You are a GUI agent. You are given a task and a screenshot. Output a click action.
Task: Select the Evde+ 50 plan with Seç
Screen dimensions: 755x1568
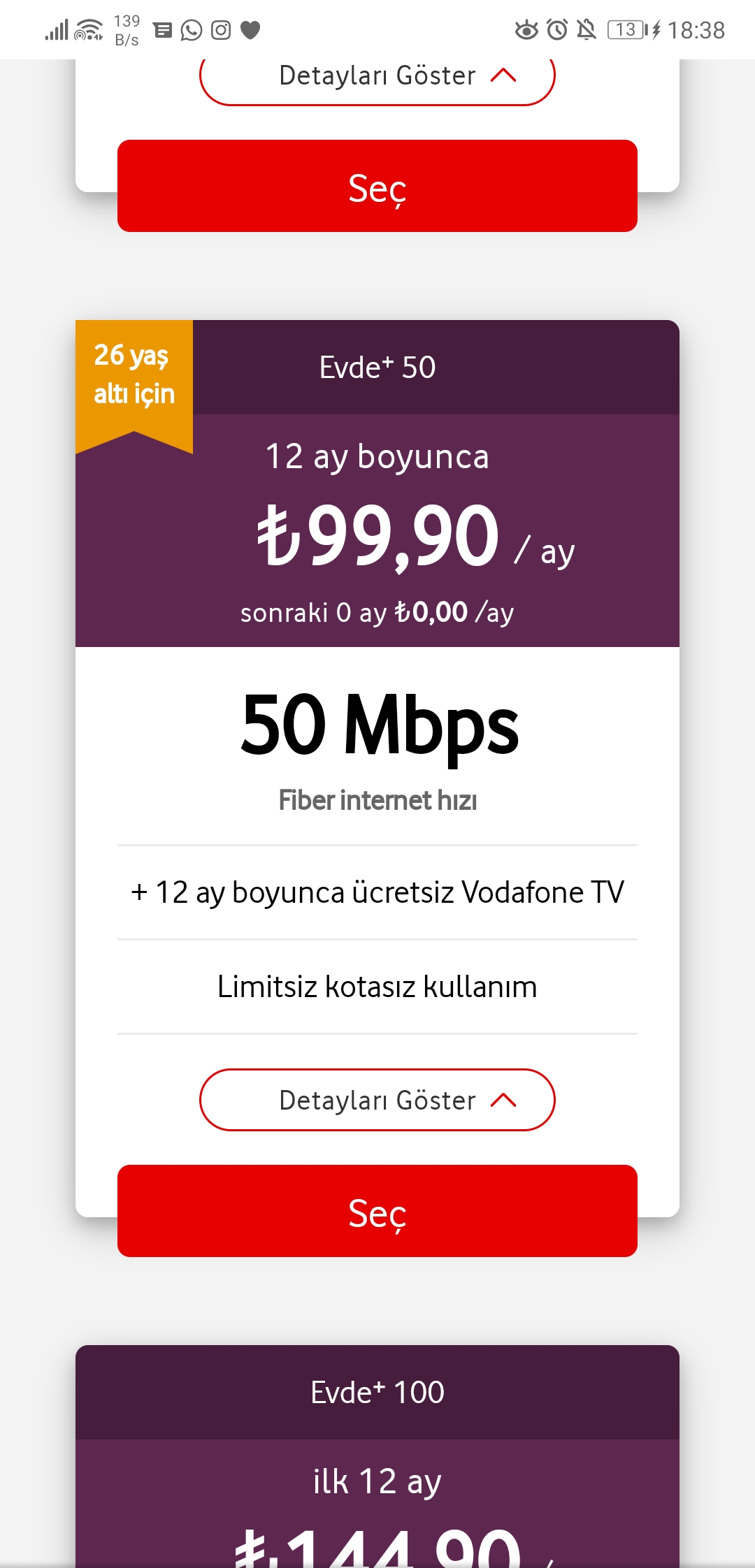pyautogui.click(x=377, y=1211)
